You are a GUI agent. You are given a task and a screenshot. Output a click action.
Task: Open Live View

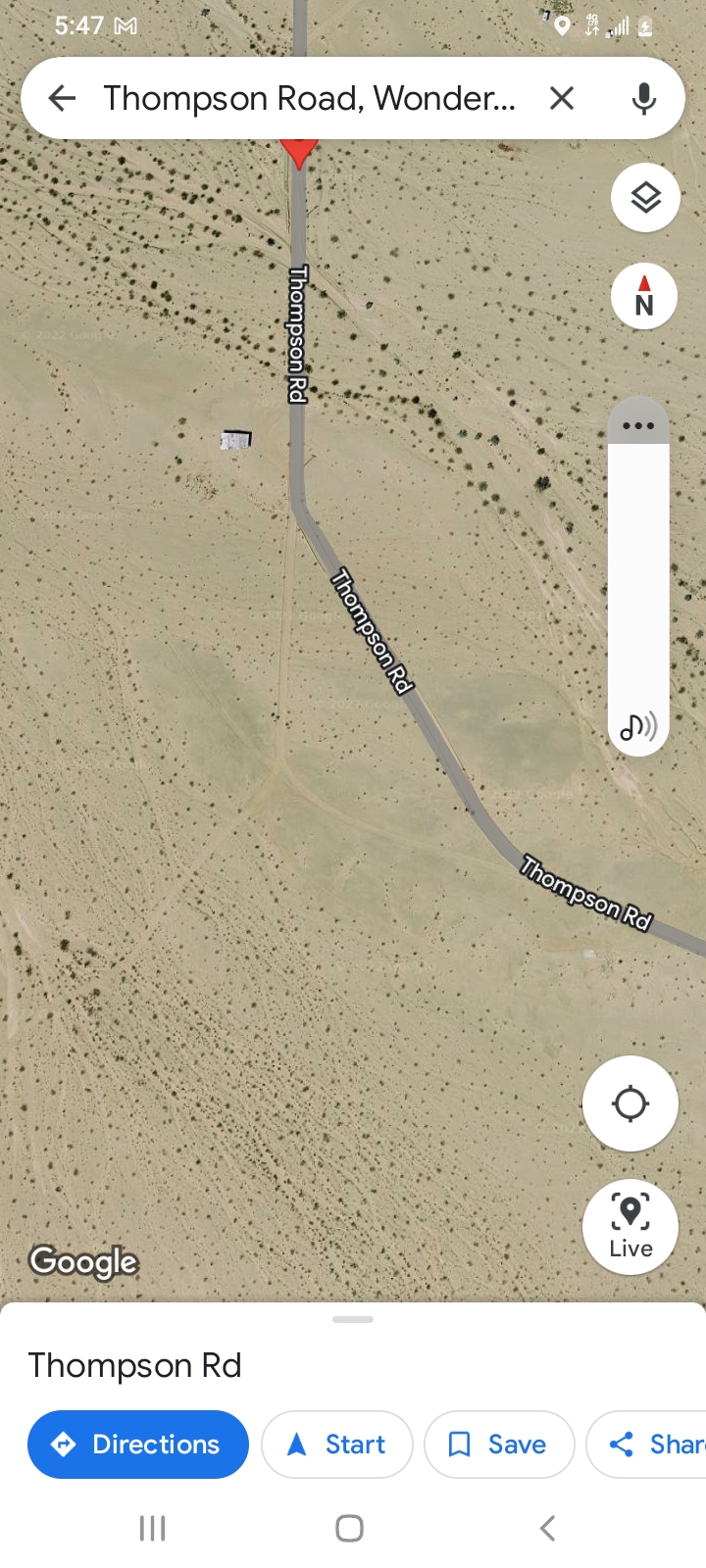(x=630, y=1226)
